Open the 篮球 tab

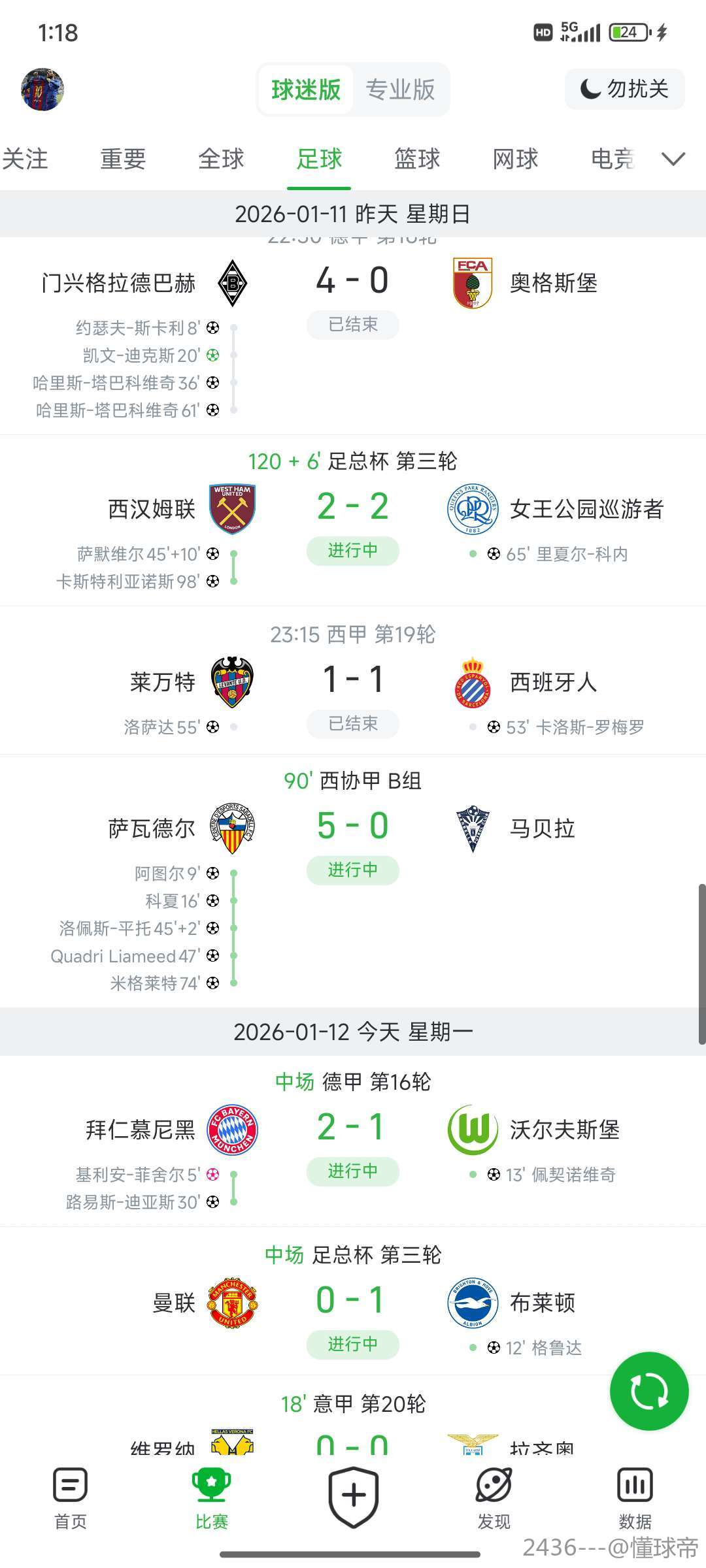coord(417,159)
